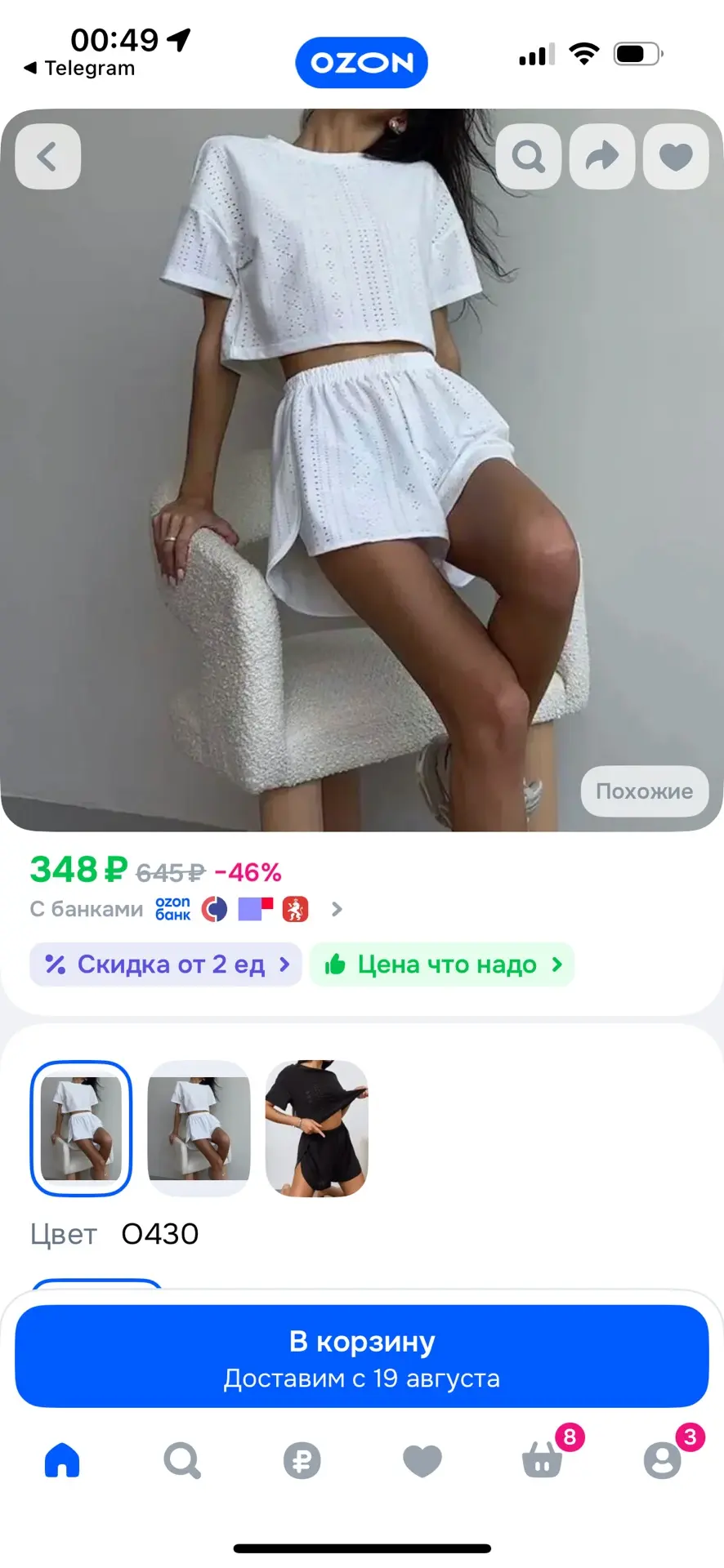Viewport: 724px width, 1568px height.
Task: Open the cart tab with 8 items
Action: (543, 1459)
